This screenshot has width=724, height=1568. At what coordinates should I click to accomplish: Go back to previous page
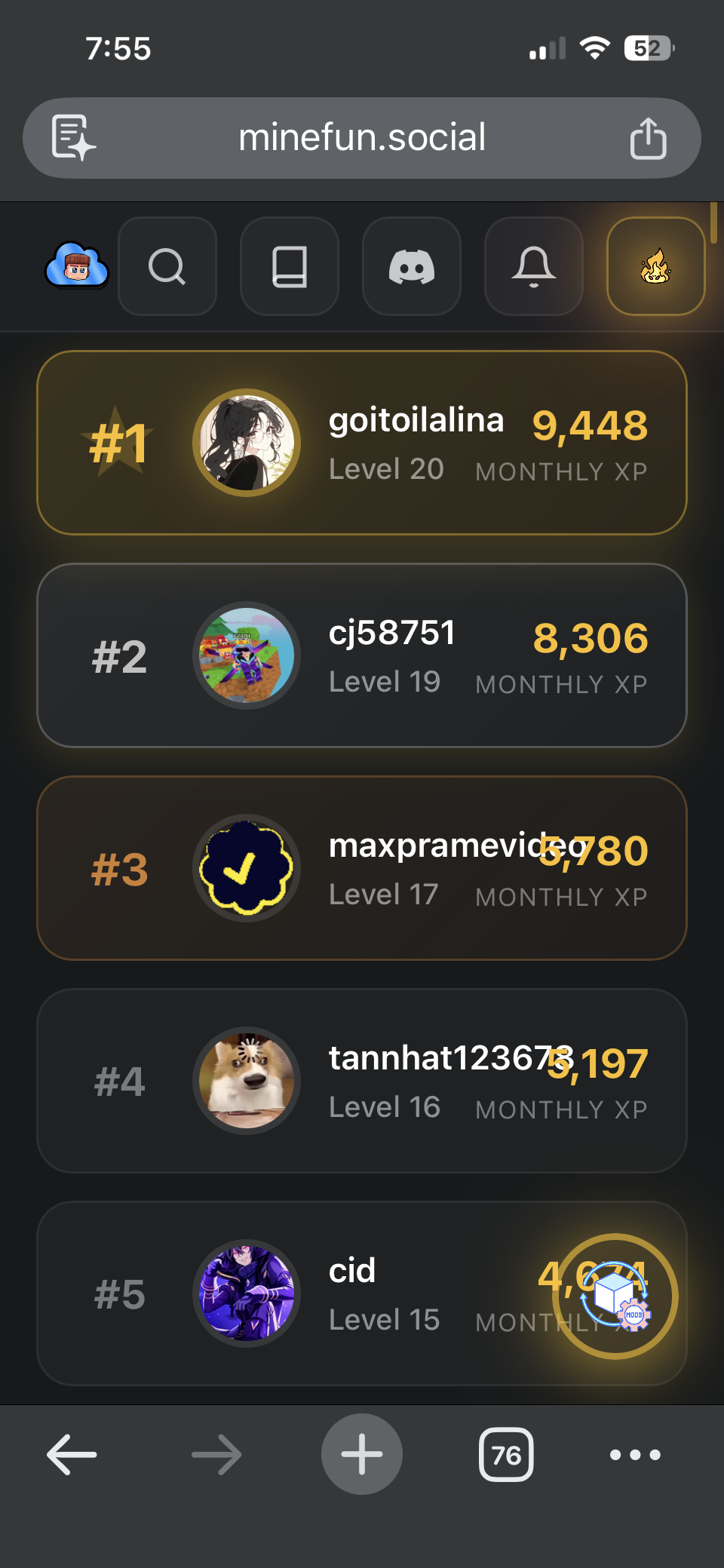point(72,1454)
